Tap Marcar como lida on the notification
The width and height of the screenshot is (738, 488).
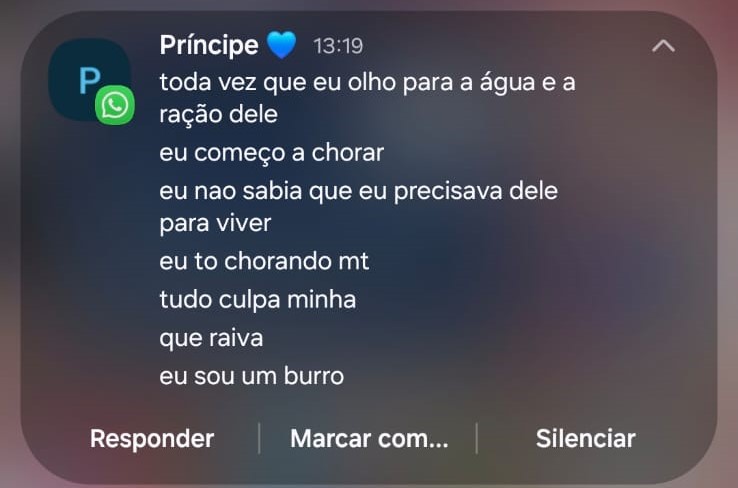click(x=368, y=438)
